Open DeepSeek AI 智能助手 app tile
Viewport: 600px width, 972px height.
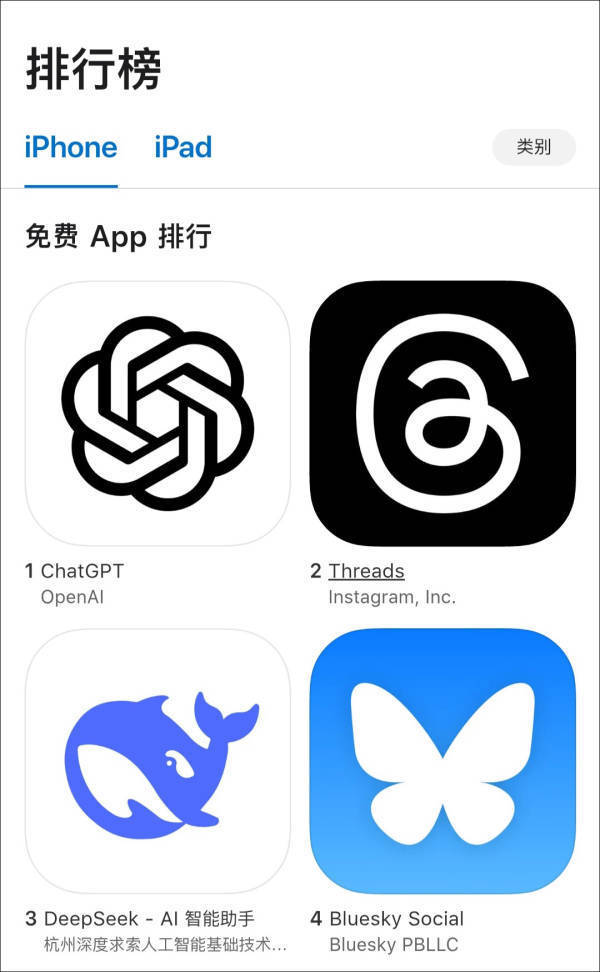157,761
